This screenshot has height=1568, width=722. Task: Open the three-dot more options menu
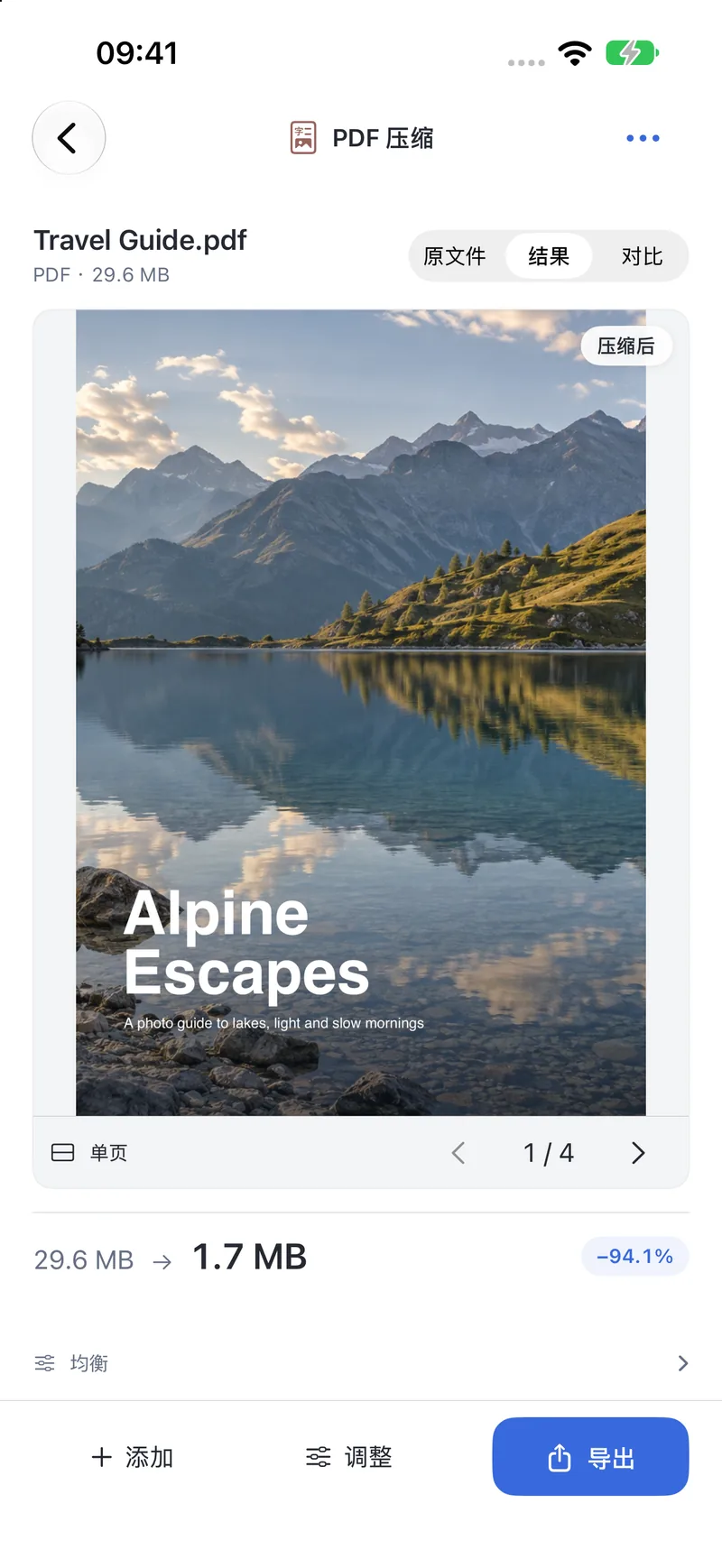coord(643,138)
